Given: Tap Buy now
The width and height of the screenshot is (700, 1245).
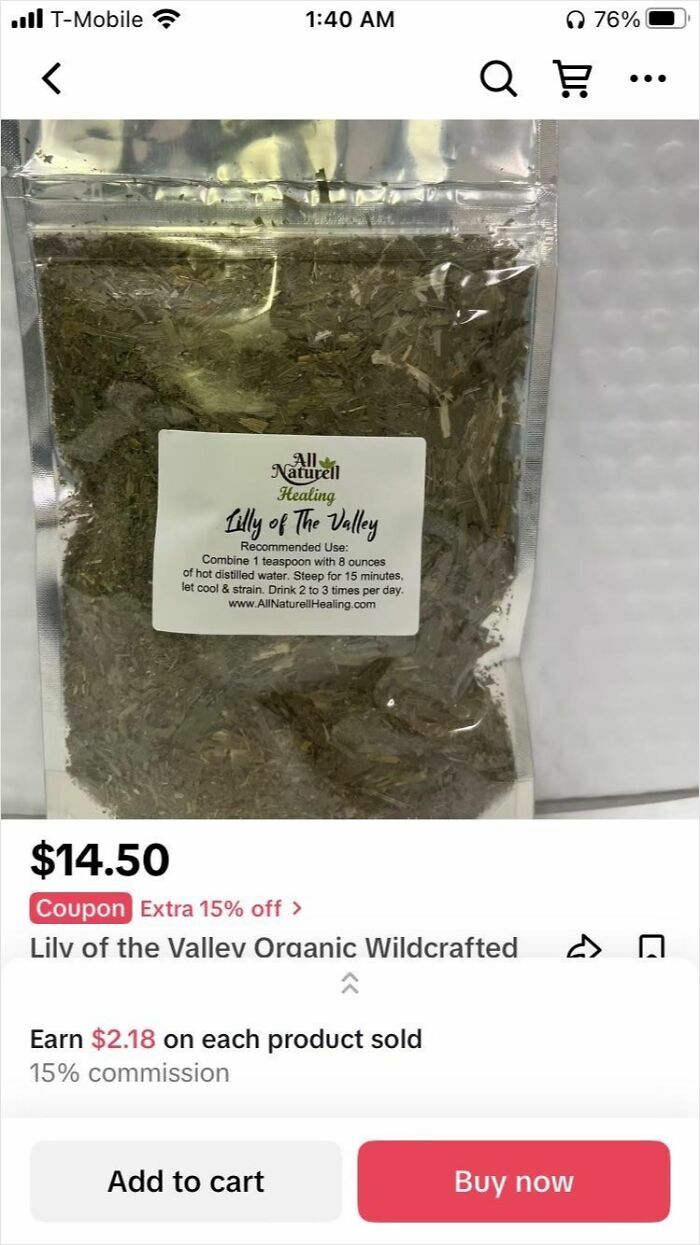Looking at the screenshot, I should [x=514, y=1181].
